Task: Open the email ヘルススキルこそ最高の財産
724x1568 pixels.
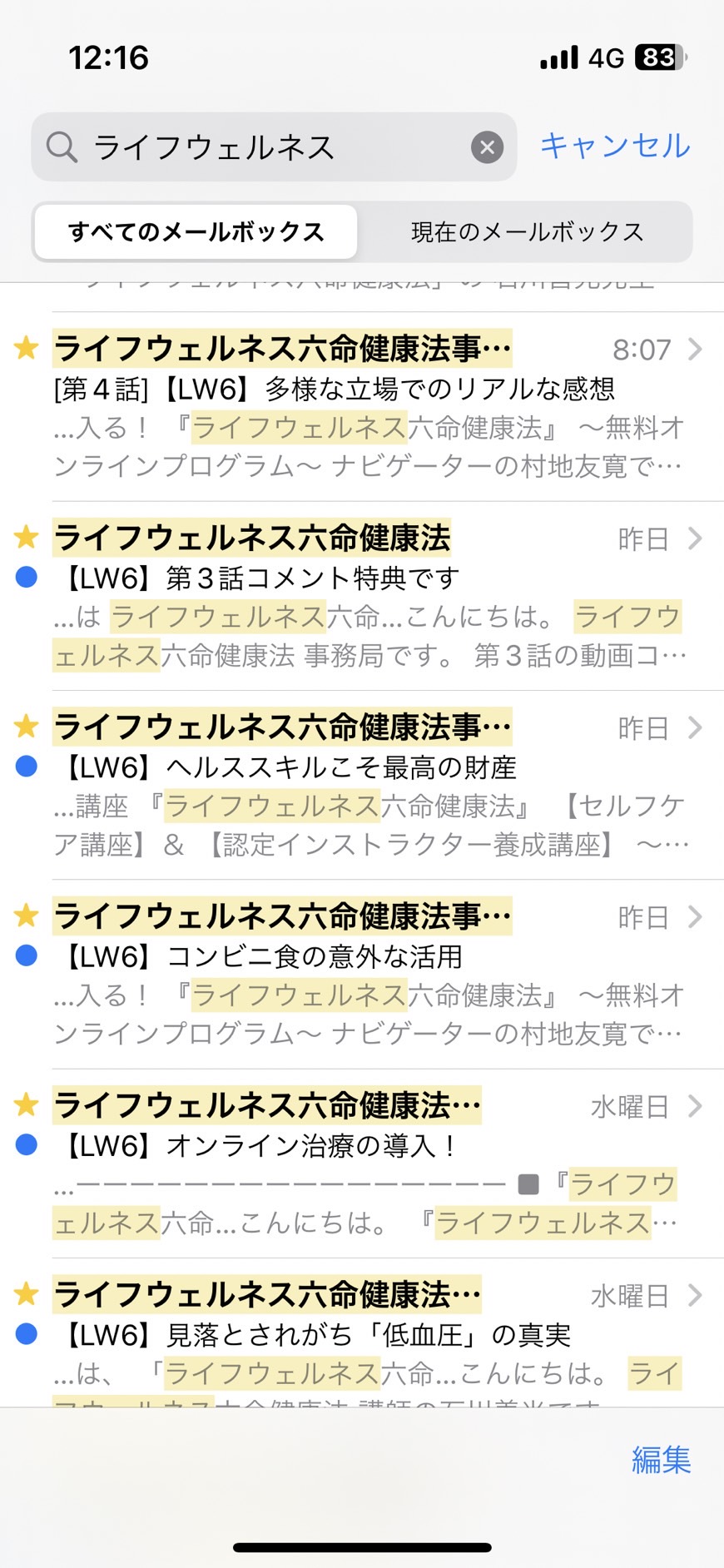Action: [362, 785]
